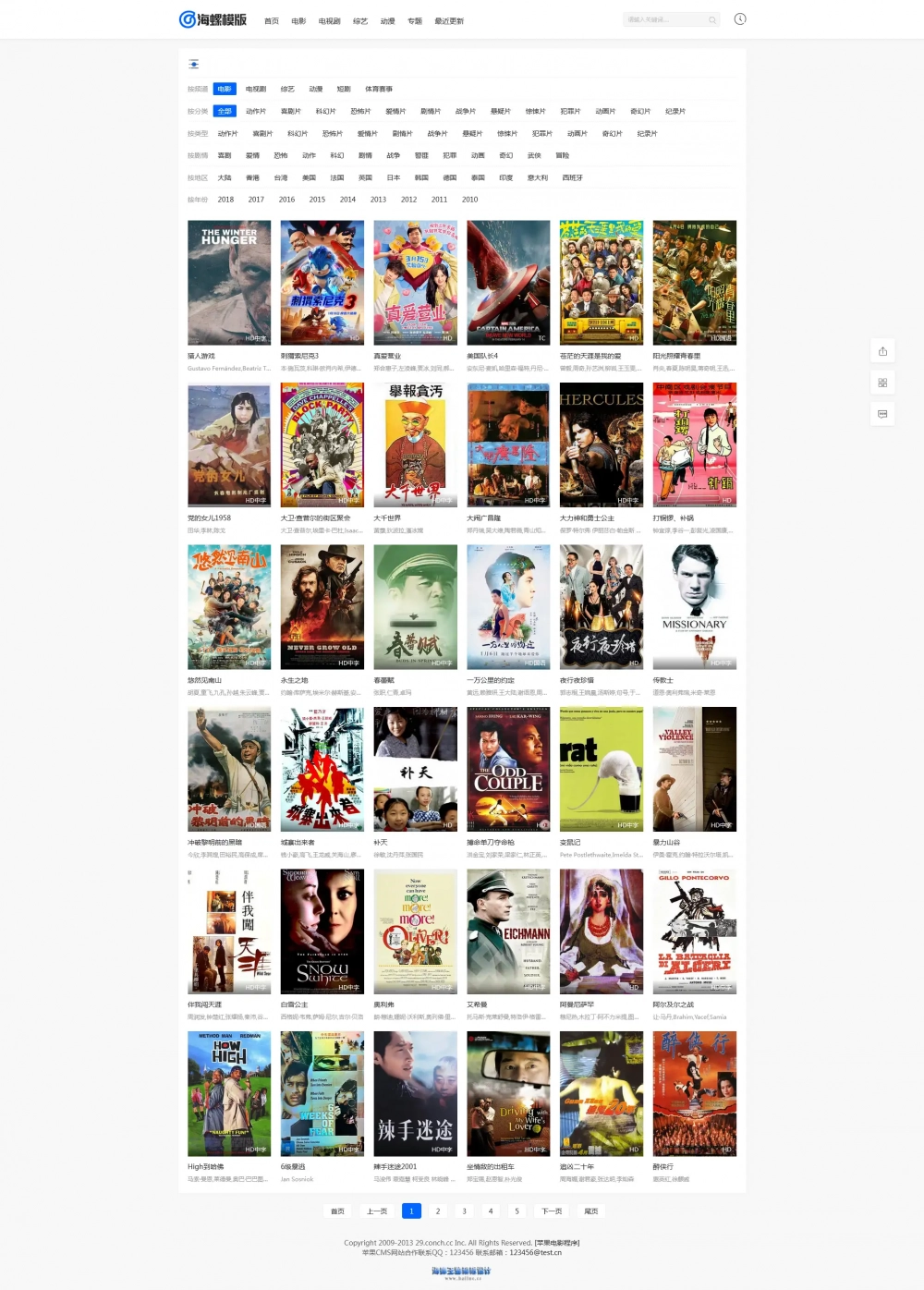
Task: Jump to the next page 下一页
Action: pos(552,1211)
